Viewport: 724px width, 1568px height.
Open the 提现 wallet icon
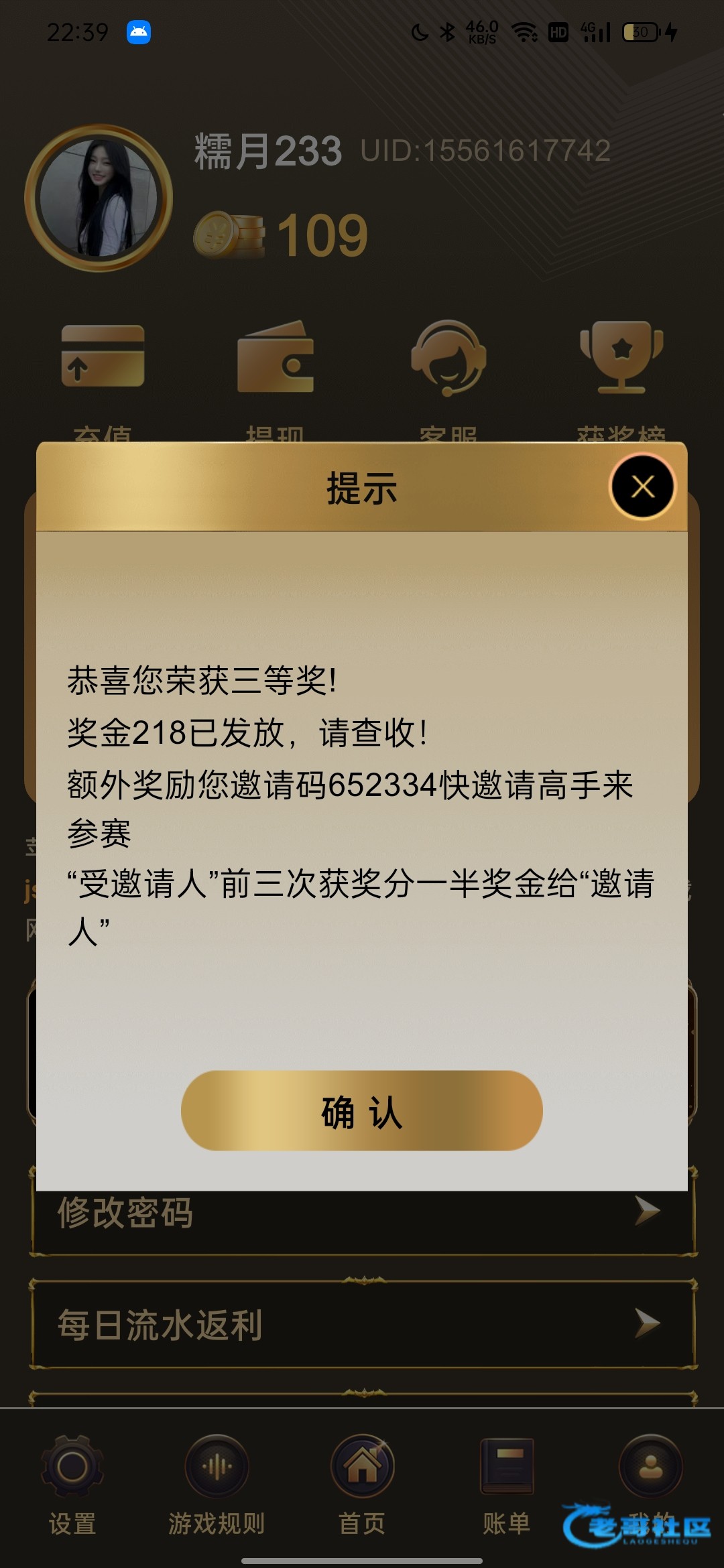276,356
